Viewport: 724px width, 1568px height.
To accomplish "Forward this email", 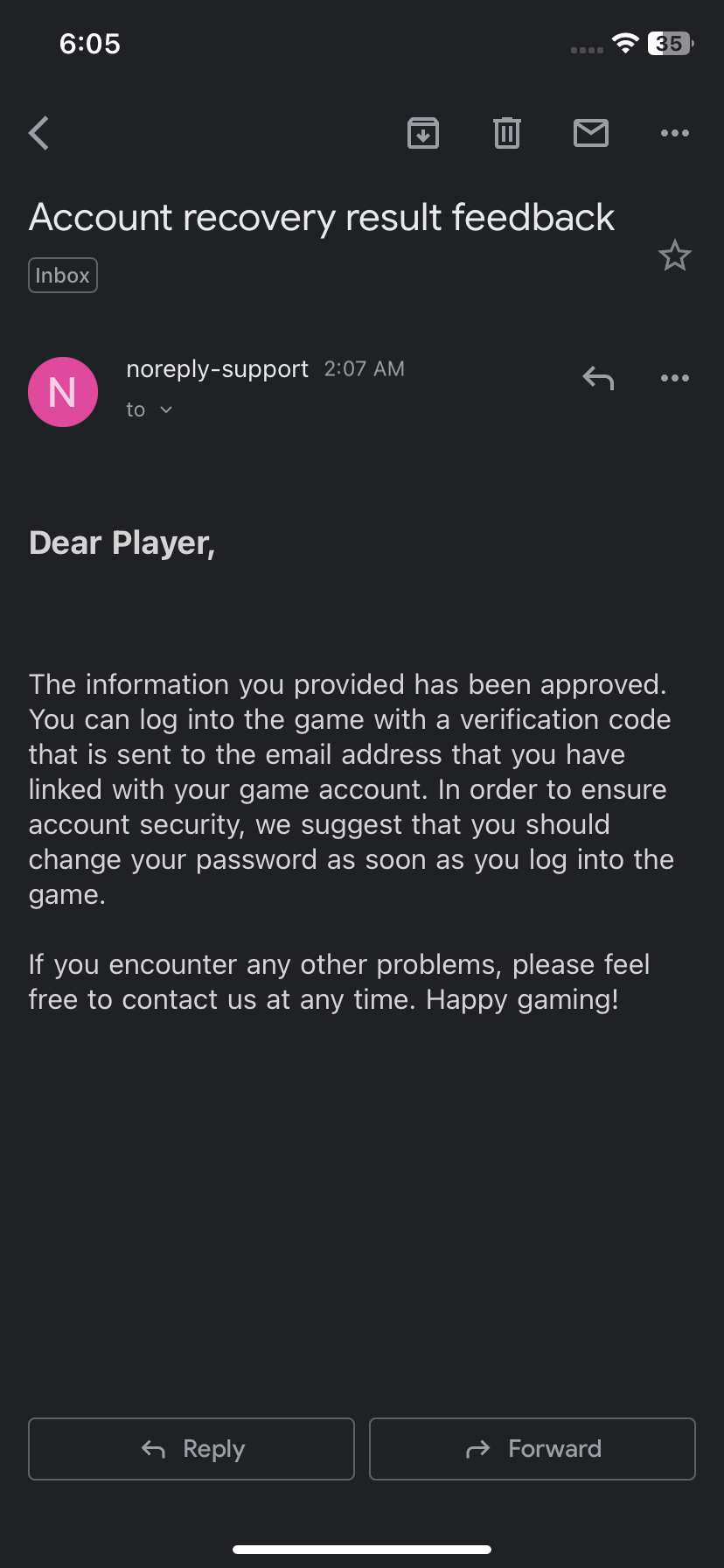I will point(533,1449).
